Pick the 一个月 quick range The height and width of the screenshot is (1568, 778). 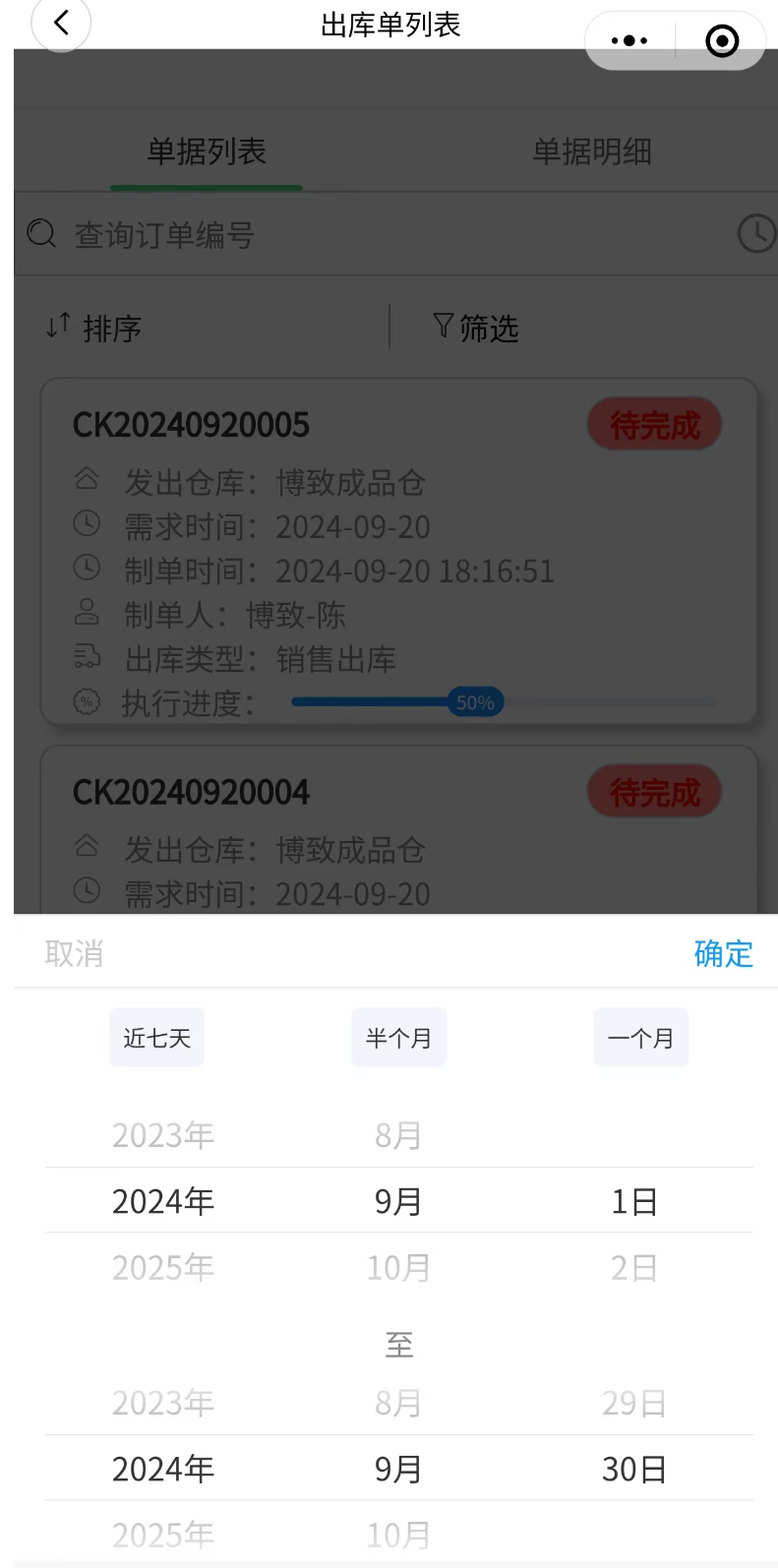pos(640,1038)
